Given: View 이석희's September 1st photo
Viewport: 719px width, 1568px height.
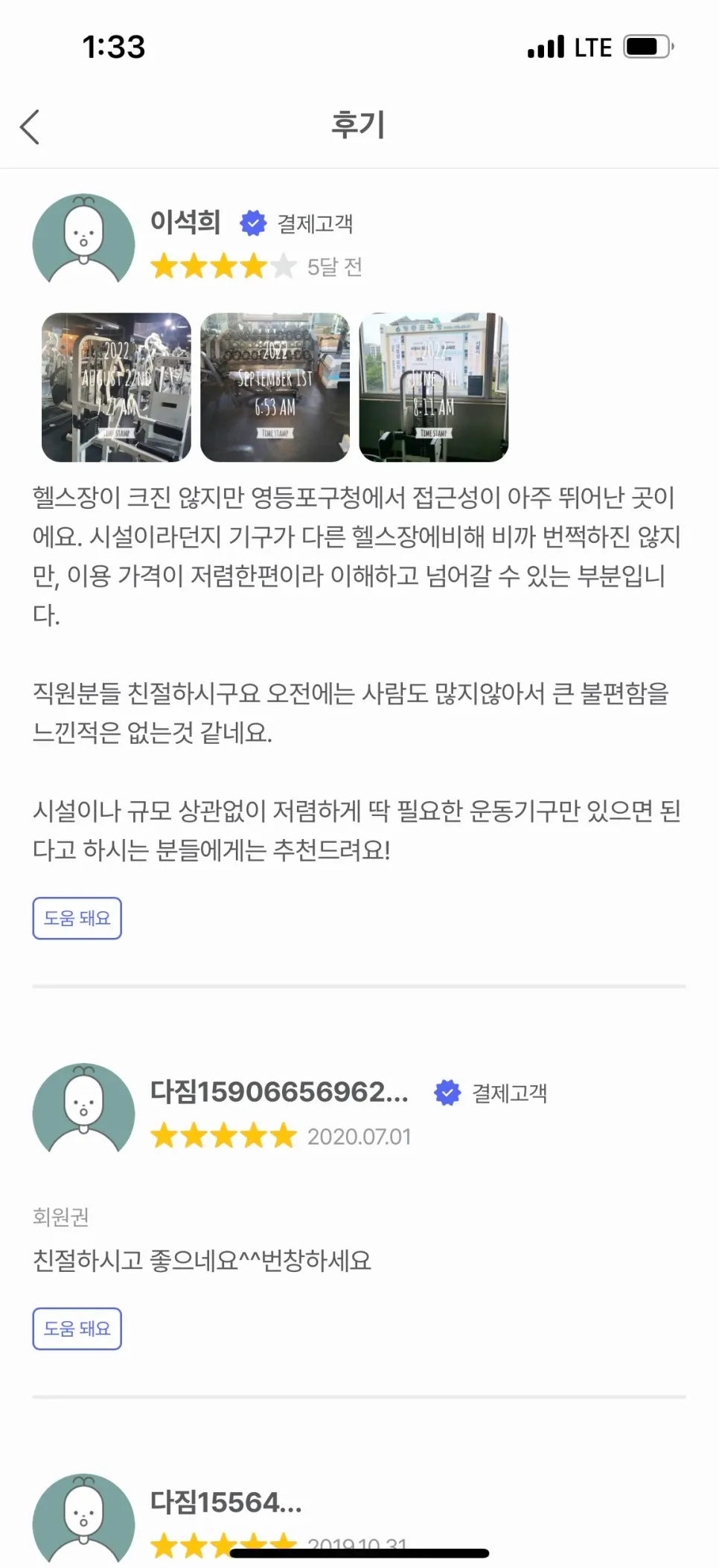Looking at the screenshot, I should (275, 387).
